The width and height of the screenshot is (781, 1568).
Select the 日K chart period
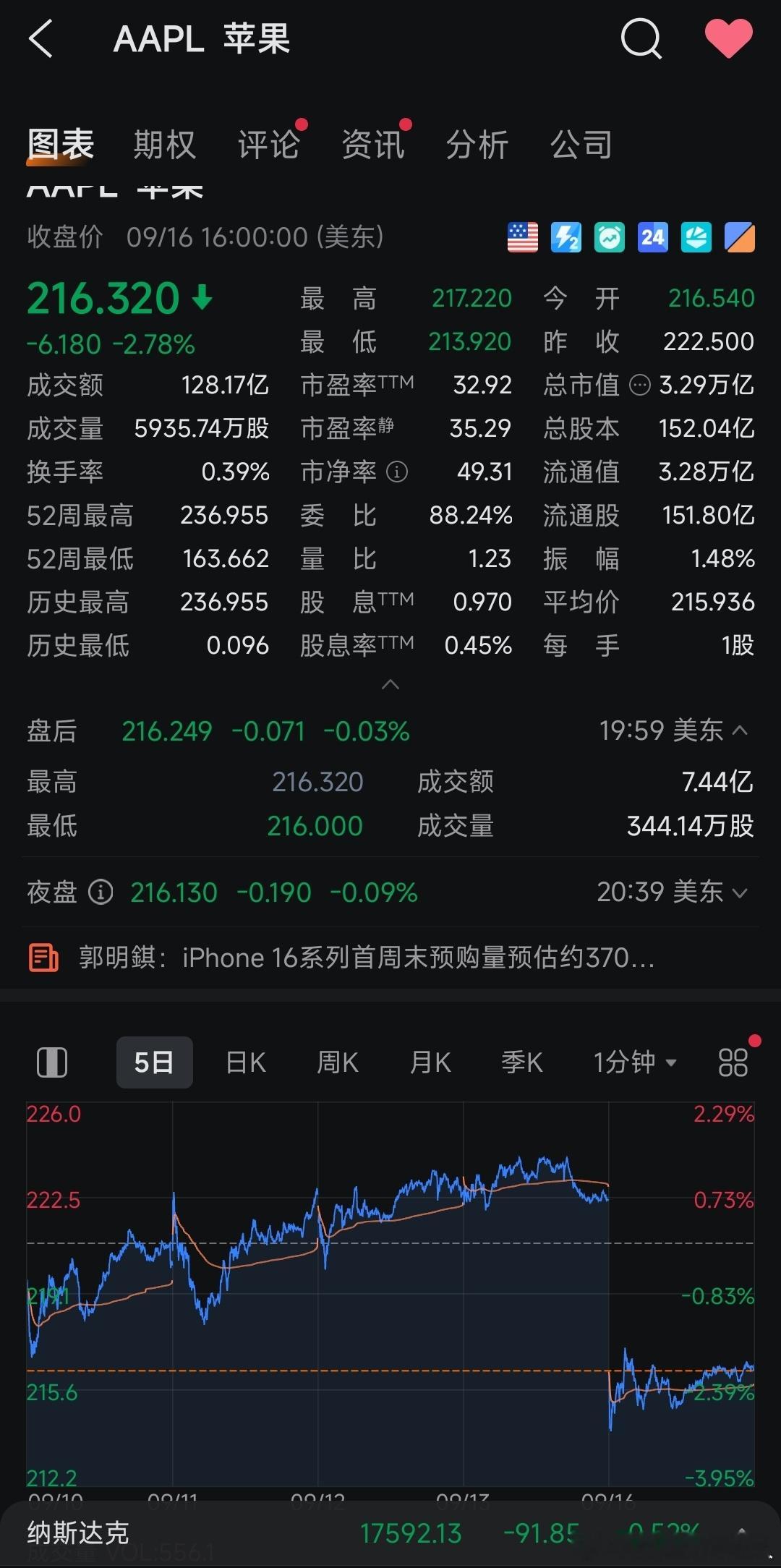244,1062
